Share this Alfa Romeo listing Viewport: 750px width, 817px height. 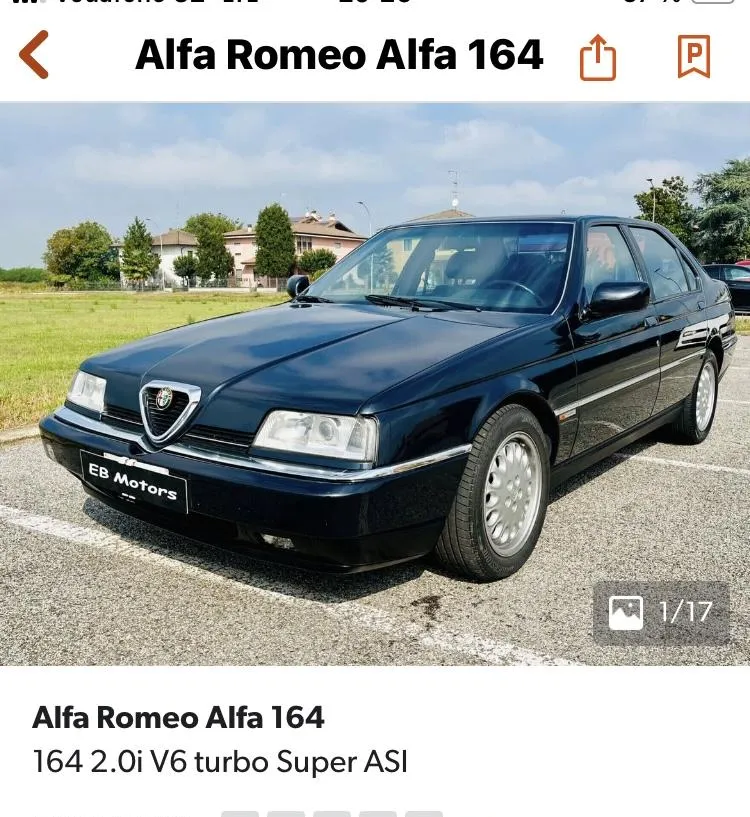598,57
